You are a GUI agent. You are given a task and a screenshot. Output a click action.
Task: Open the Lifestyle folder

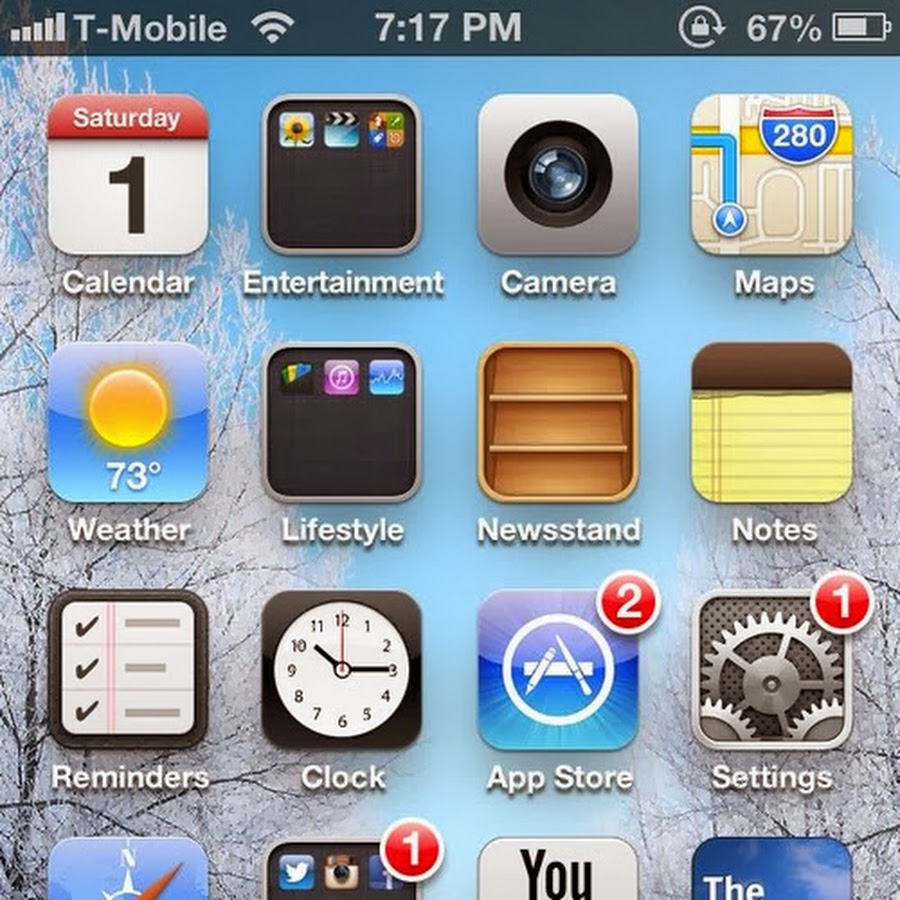click(342, 422)
